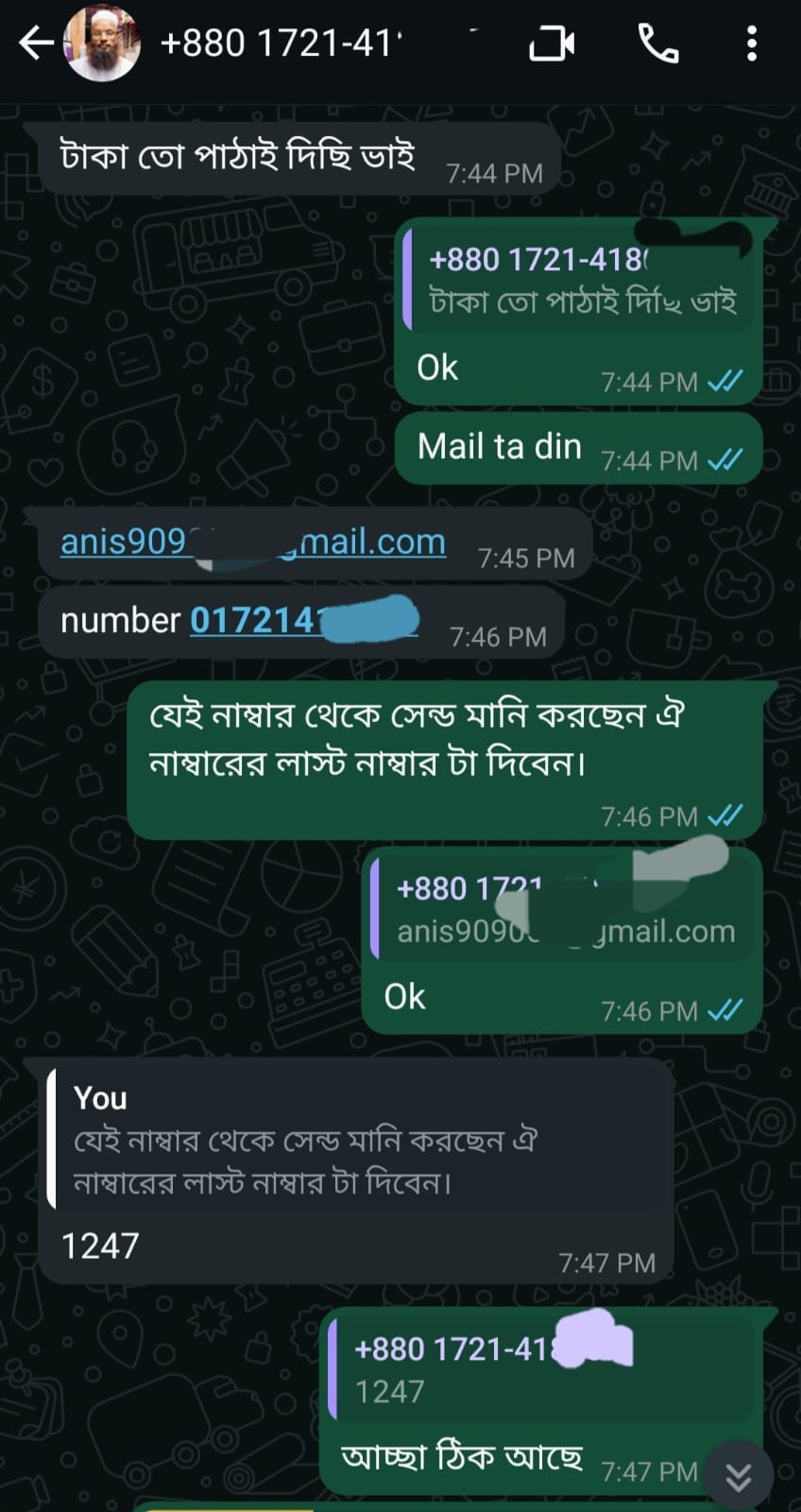Screen dimensions: 801x1512
Task: Tap the 0172141 phone number link
Action: (x=303, y=620)
